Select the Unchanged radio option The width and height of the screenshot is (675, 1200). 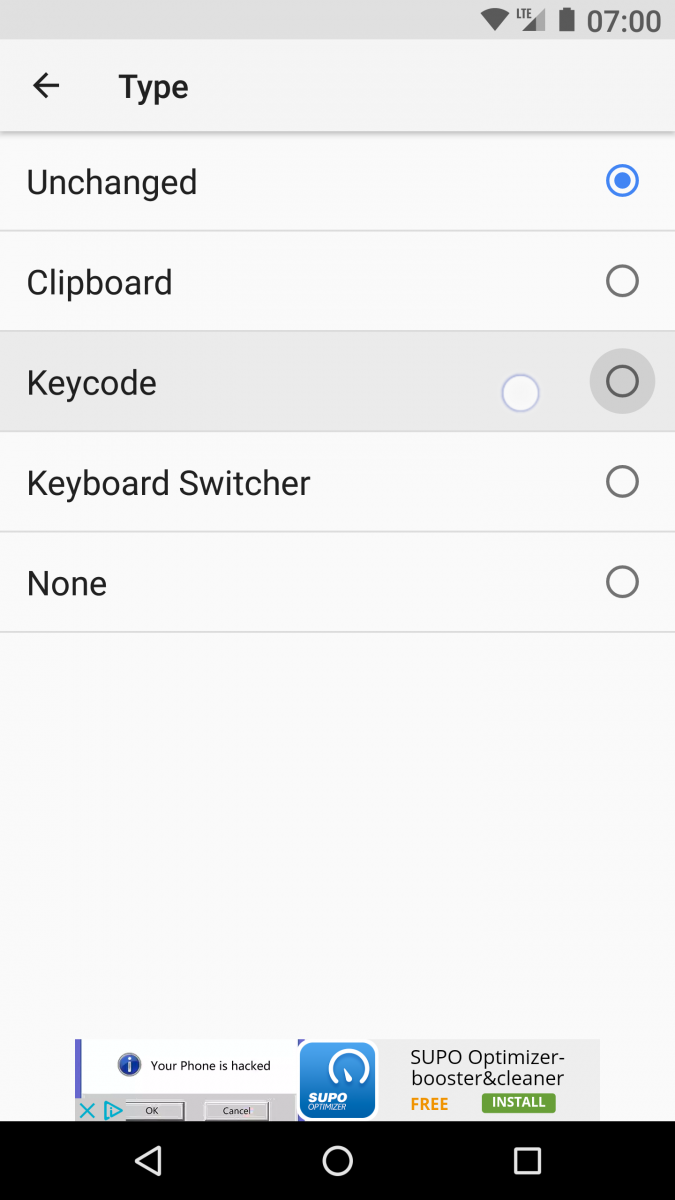pyautogui.click(x=337, y=181)
